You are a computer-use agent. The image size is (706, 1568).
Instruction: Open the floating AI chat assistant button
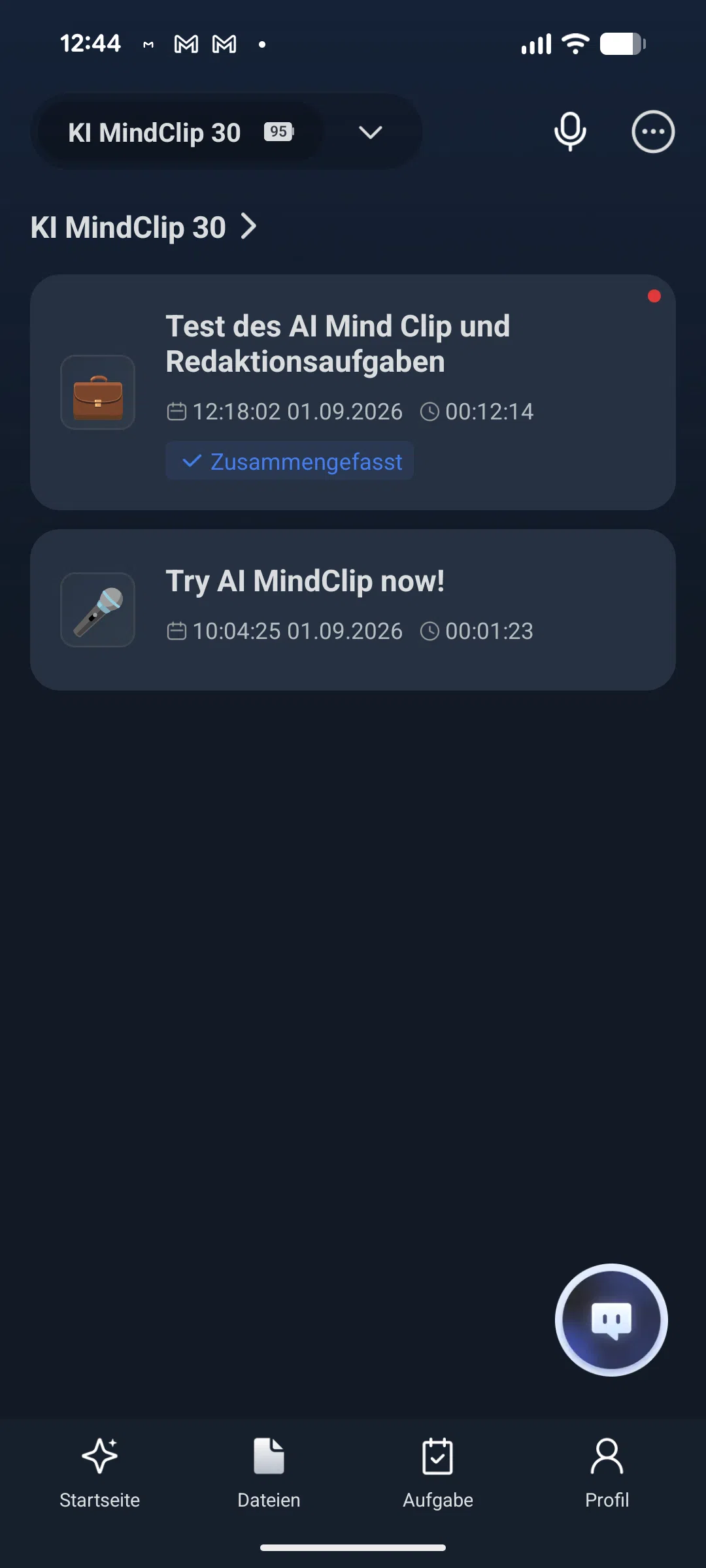click(x=611, y=1320)
